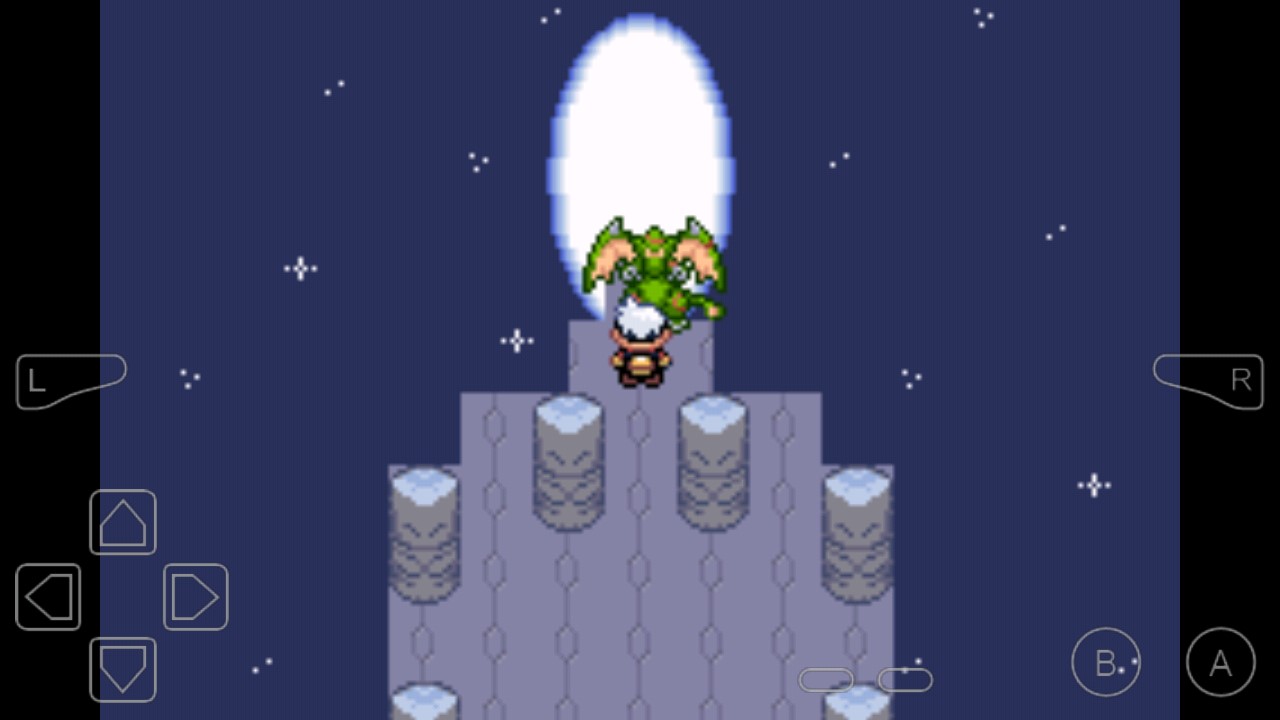The height and width of the screenshot is (720, 1280).
Task: Tap the A action button
Action: [1220, 662]
